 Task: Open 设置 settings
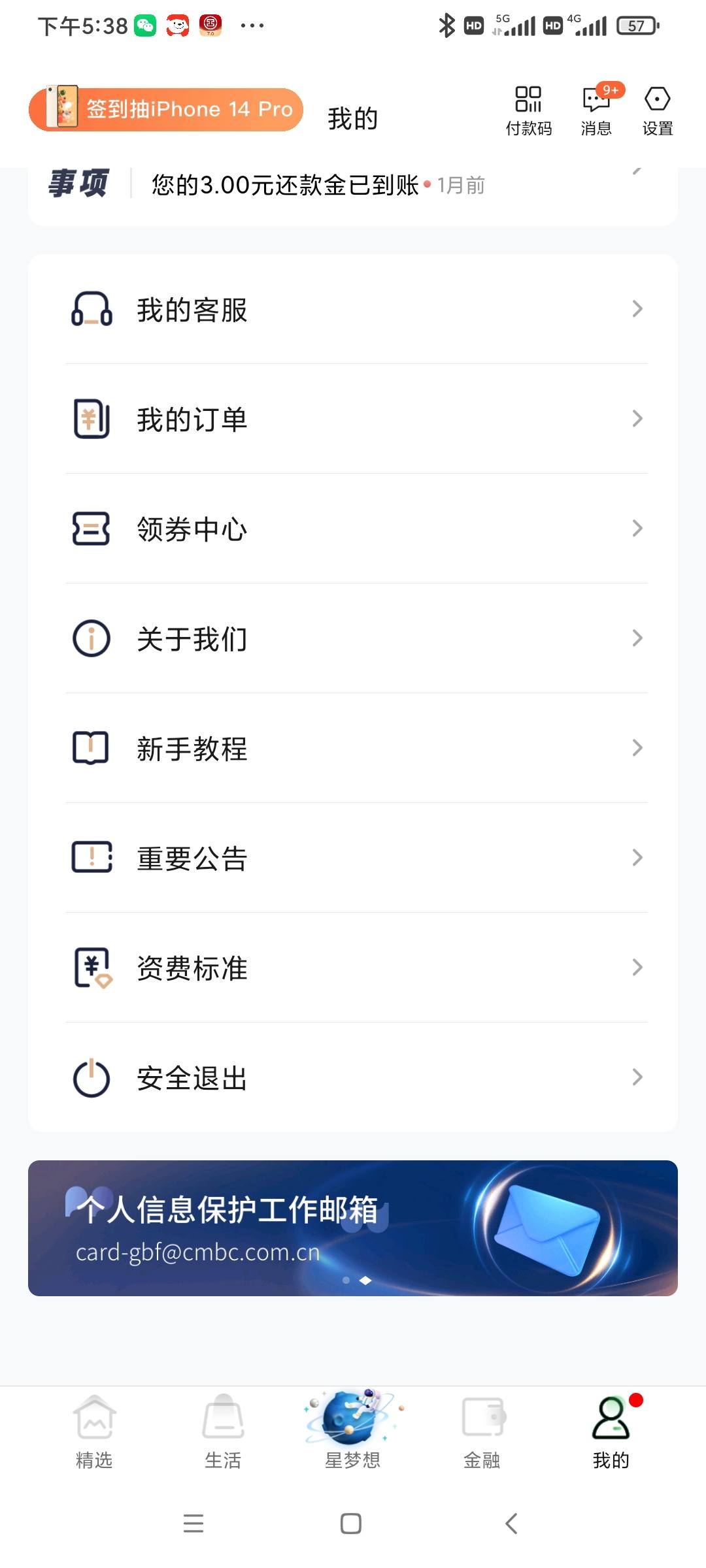click(658, 111)
